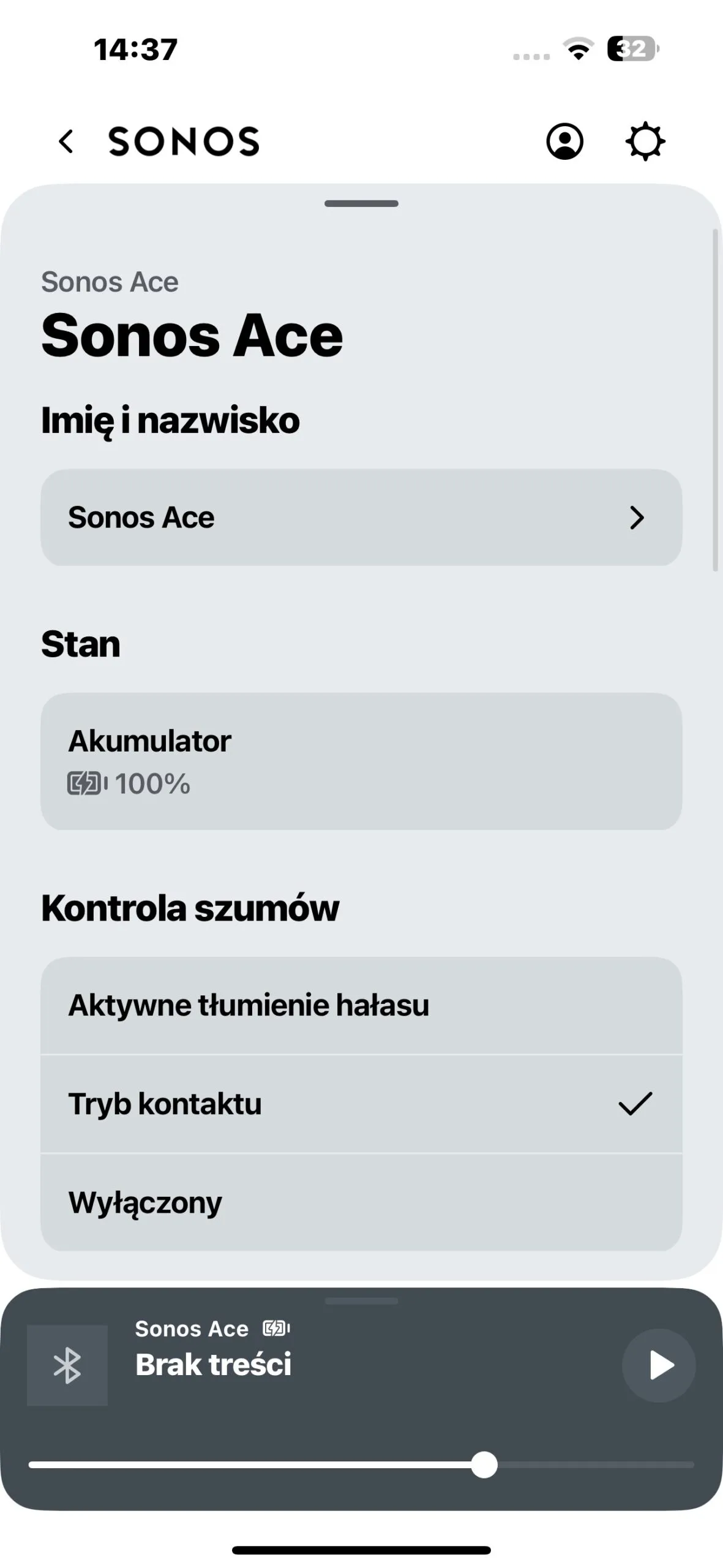Start playback with the play button

[659, 1365]
